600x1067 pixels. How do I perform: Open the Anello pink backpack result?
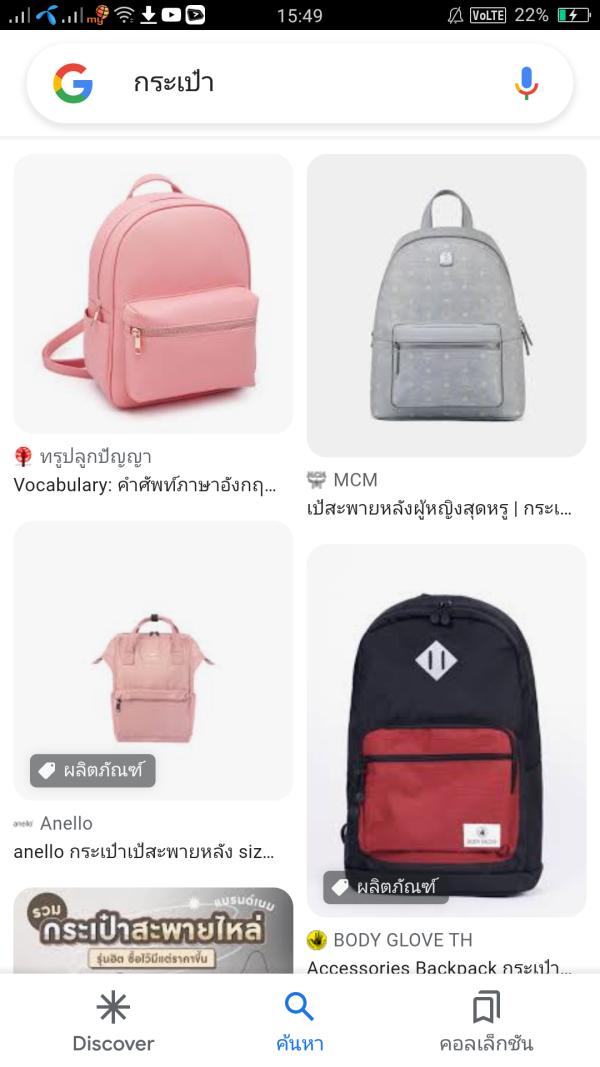click(x=153, y=660)
